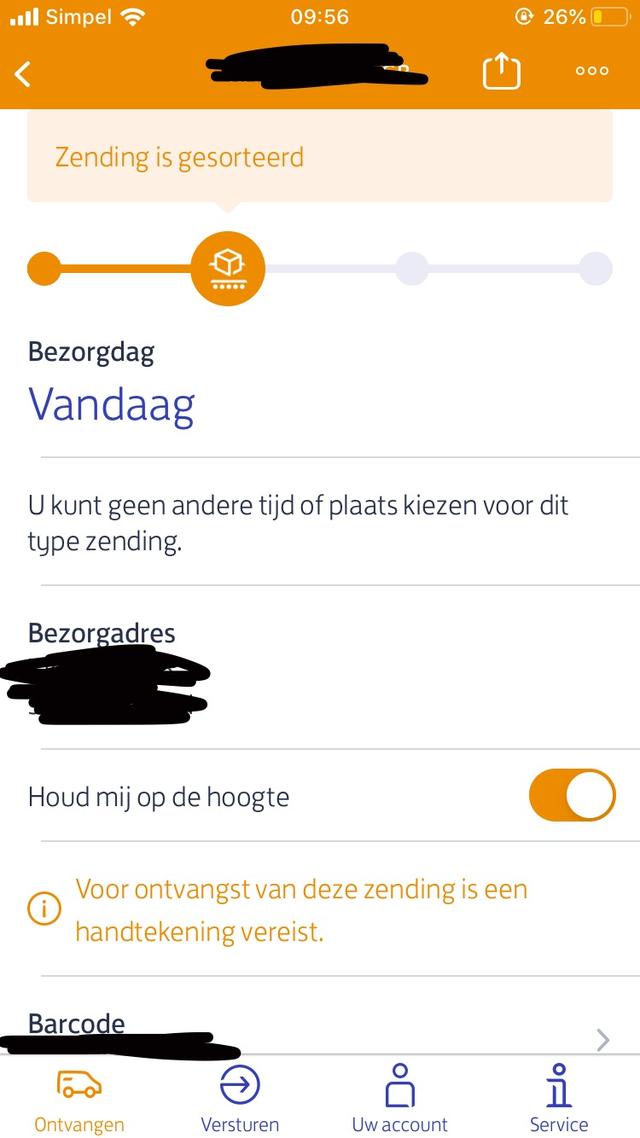Turn off Houd mij op de hoogte
640x1138 pixels.
571,795
